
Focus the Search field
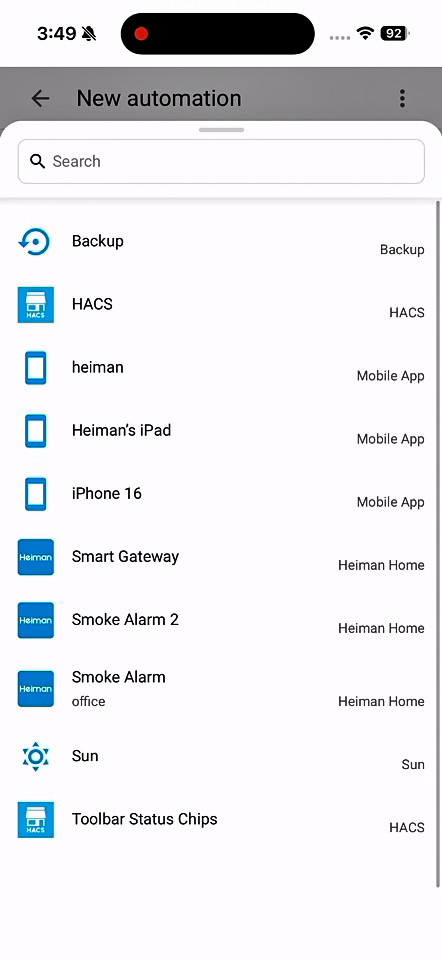(221, 162)
